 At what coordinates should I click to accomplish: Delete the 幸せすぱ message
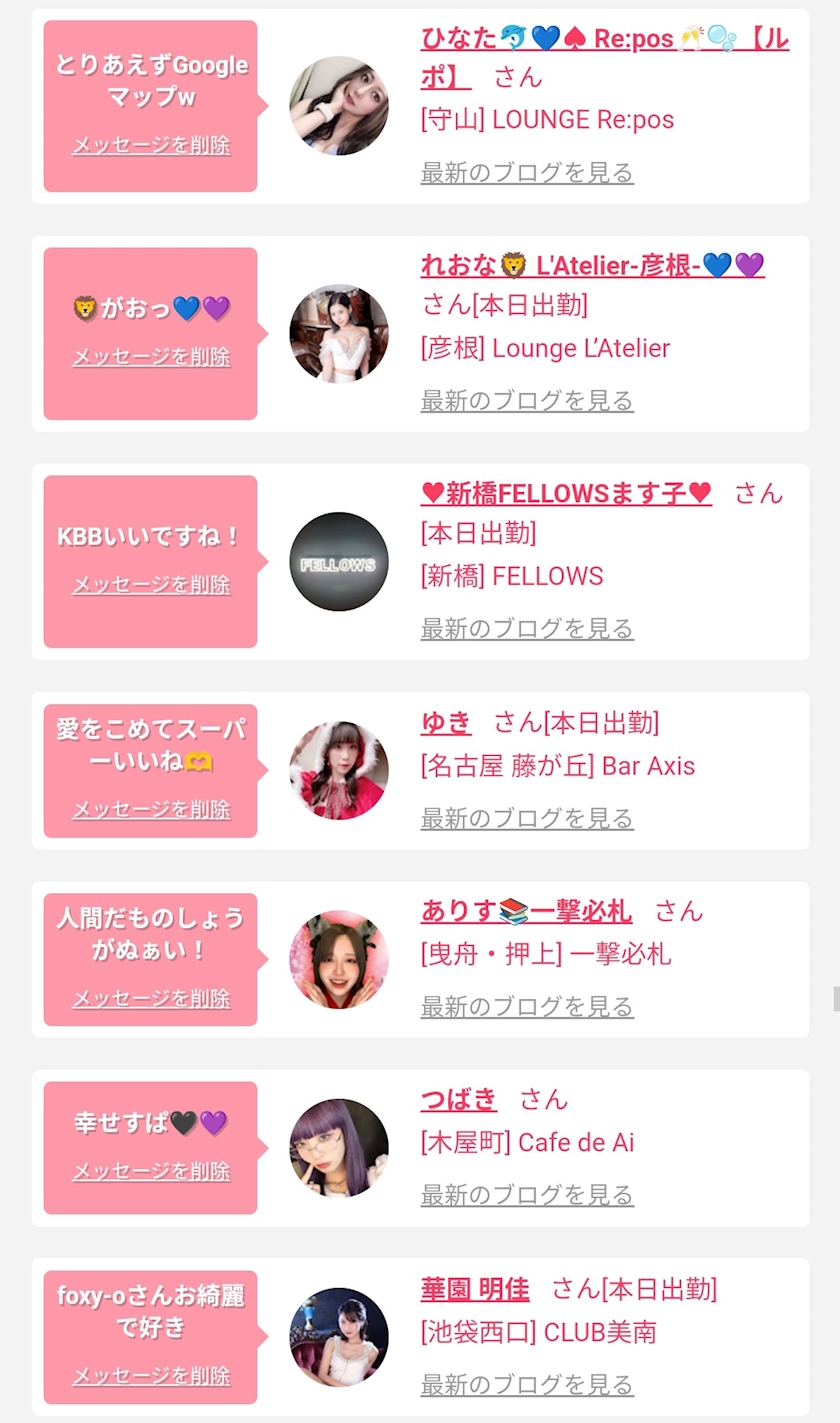(151, 1171)
